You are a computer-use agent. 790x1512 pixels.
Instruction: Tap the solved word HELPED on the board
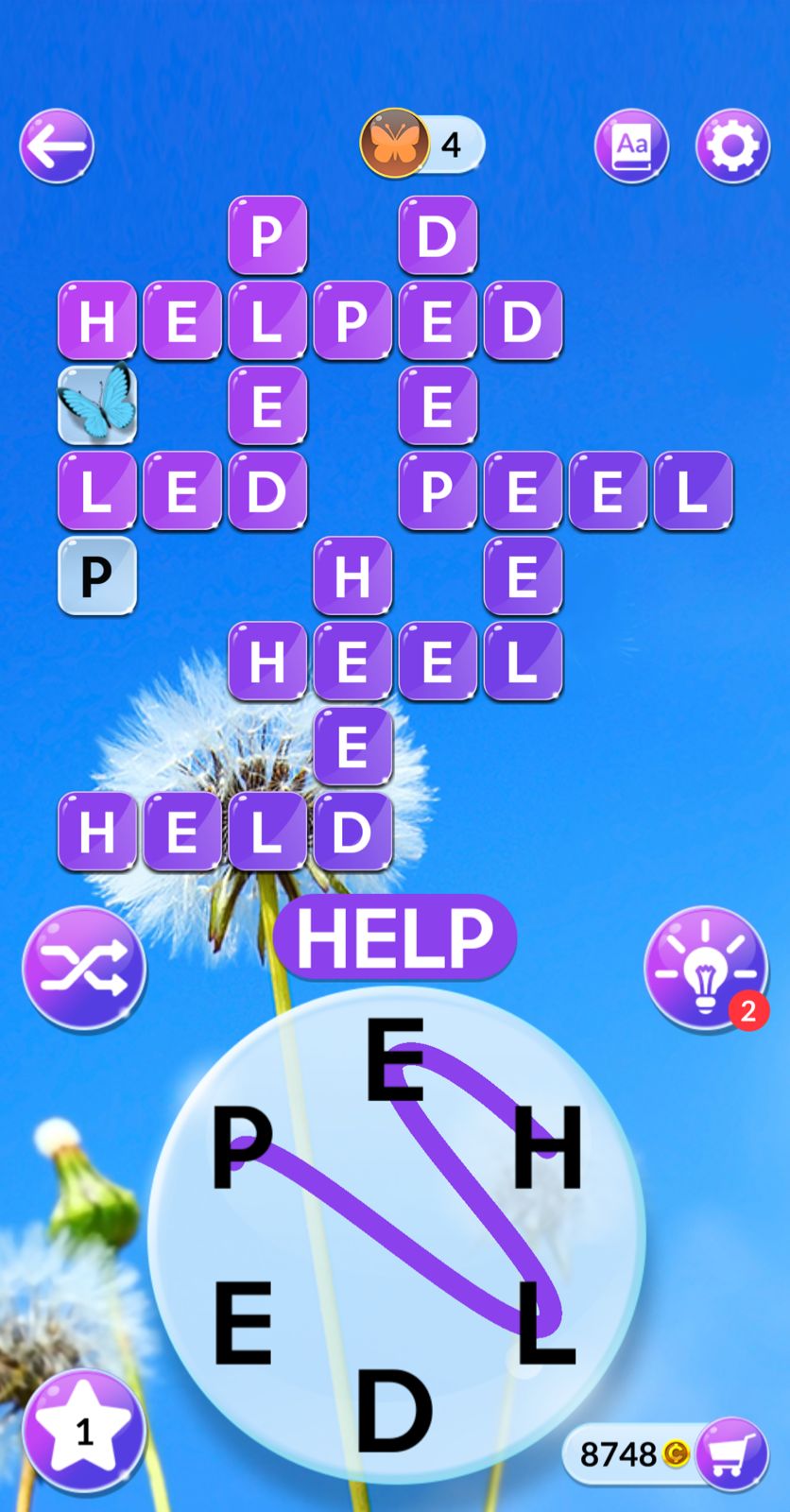point(309,319)
